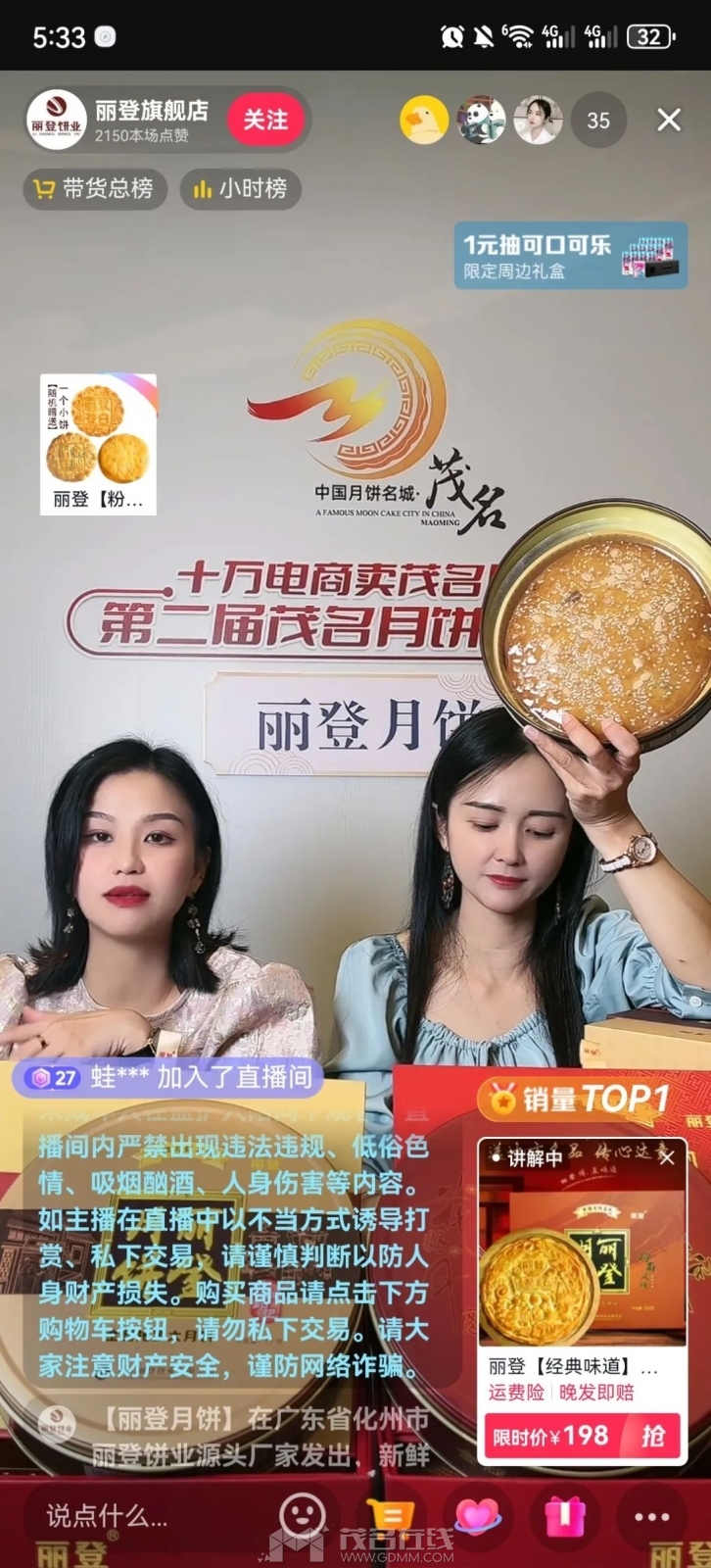Viewport: 711px width, 1568px height.
Task: Open the shopping cart list
Action: tap(390, 1516)
